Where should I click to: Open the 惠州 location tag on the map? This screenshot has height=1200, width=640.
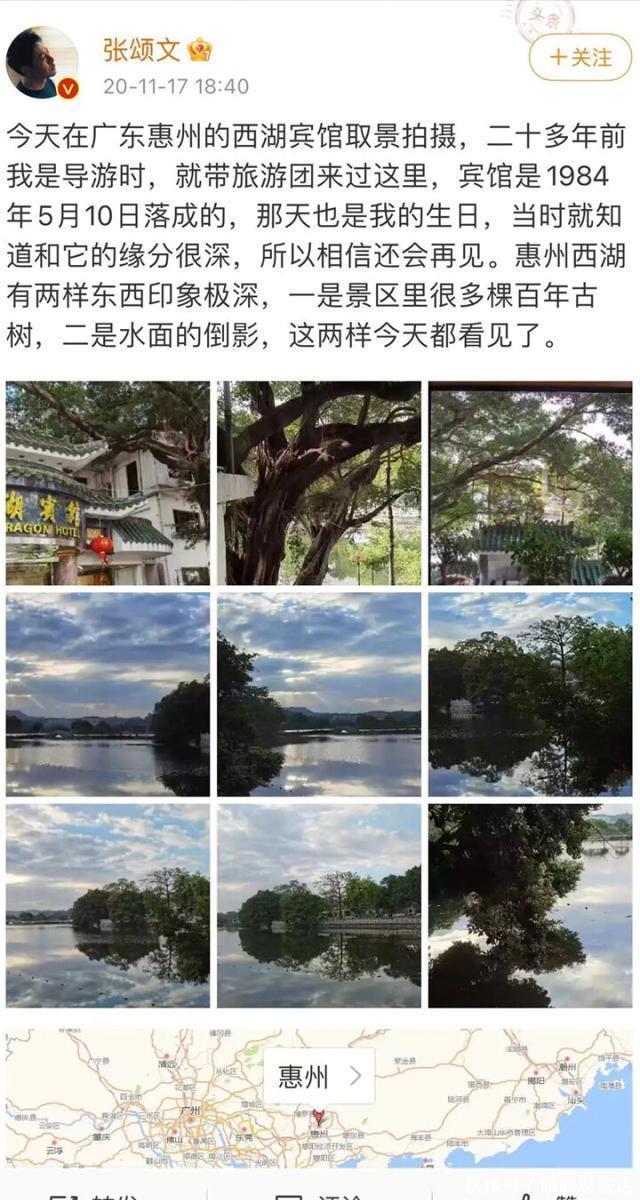click(318, 1076)
